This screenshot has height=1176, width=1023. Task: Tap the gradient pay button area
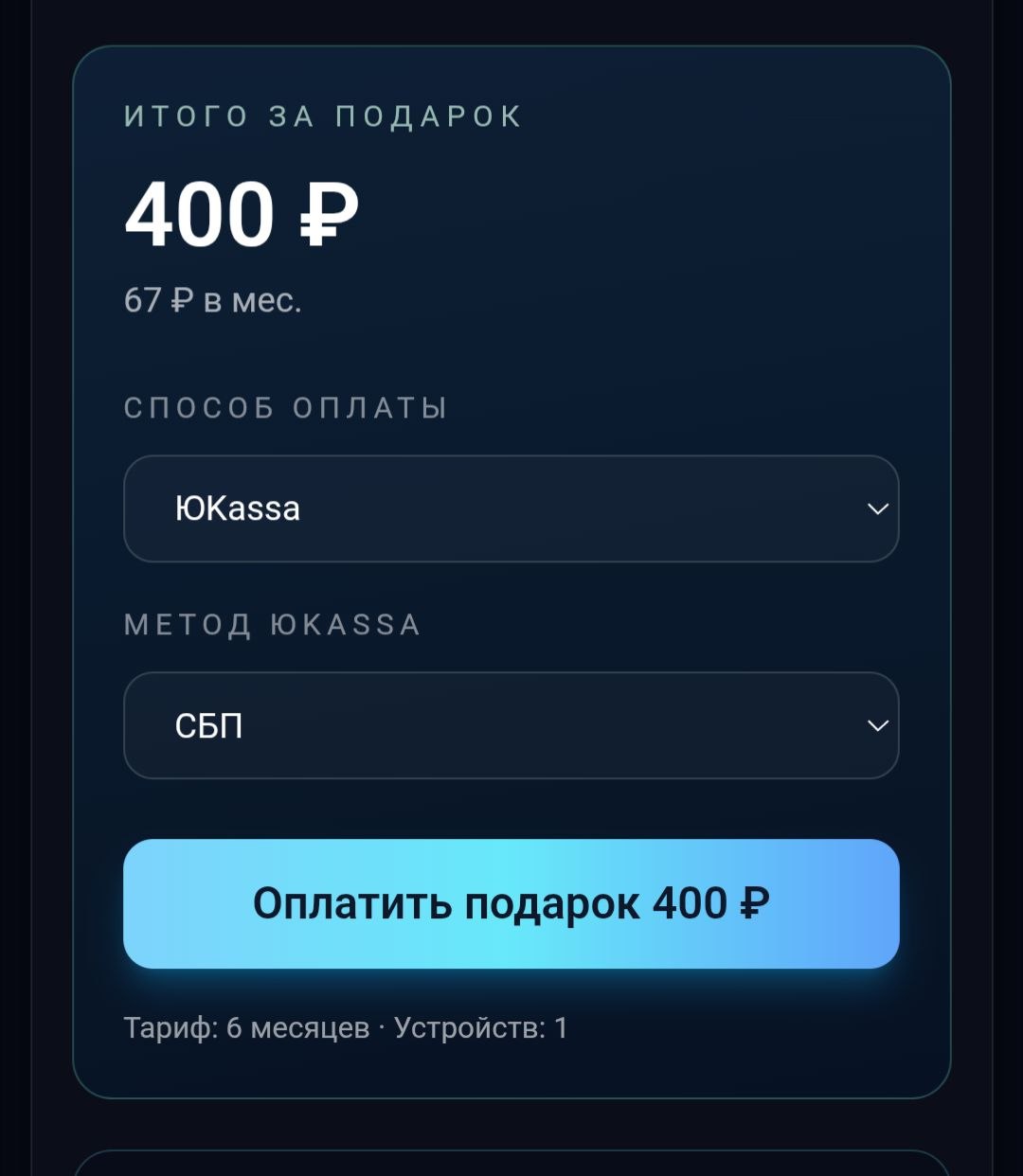[x=511, y=904]
